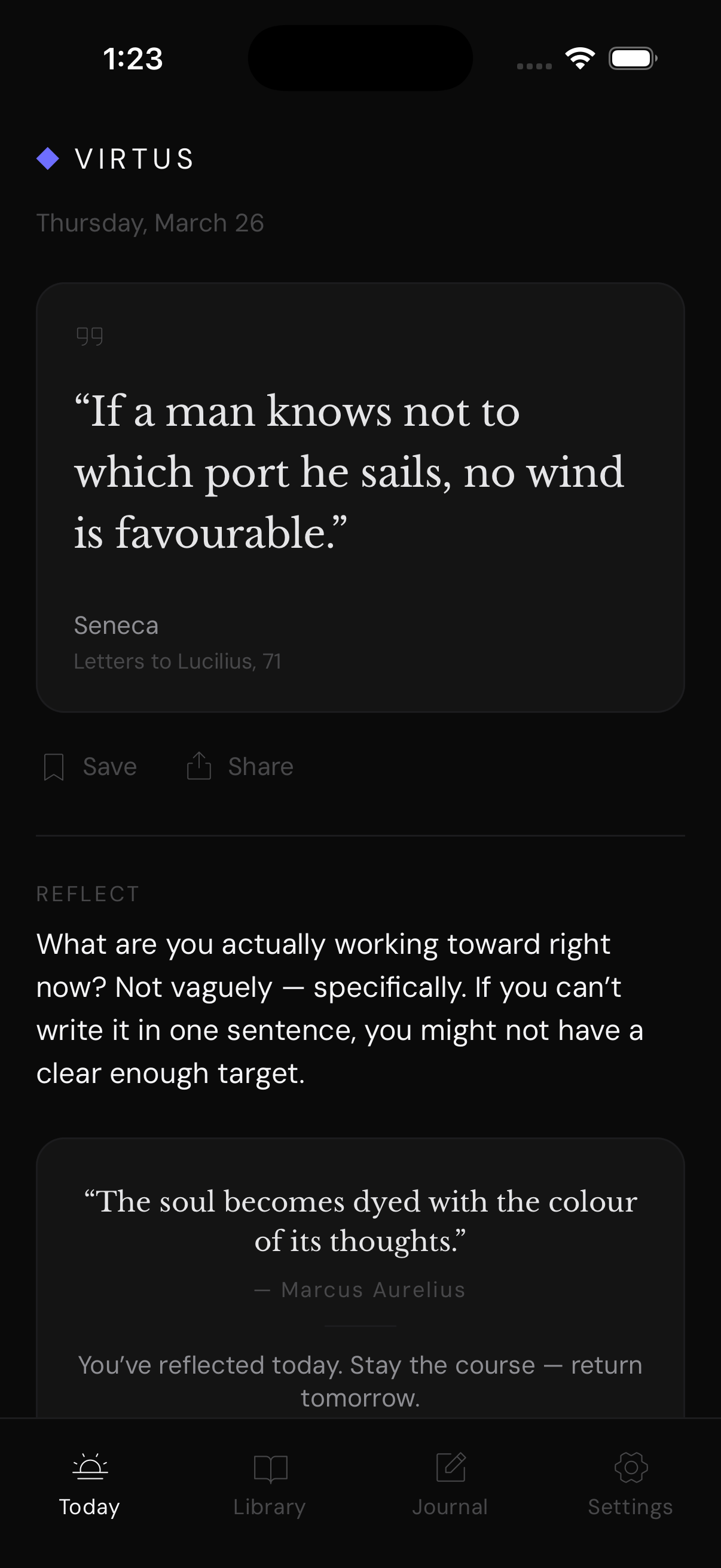
Task: Share today's Seneca quote
Action: pyautogui.click(x=240, y=766)
